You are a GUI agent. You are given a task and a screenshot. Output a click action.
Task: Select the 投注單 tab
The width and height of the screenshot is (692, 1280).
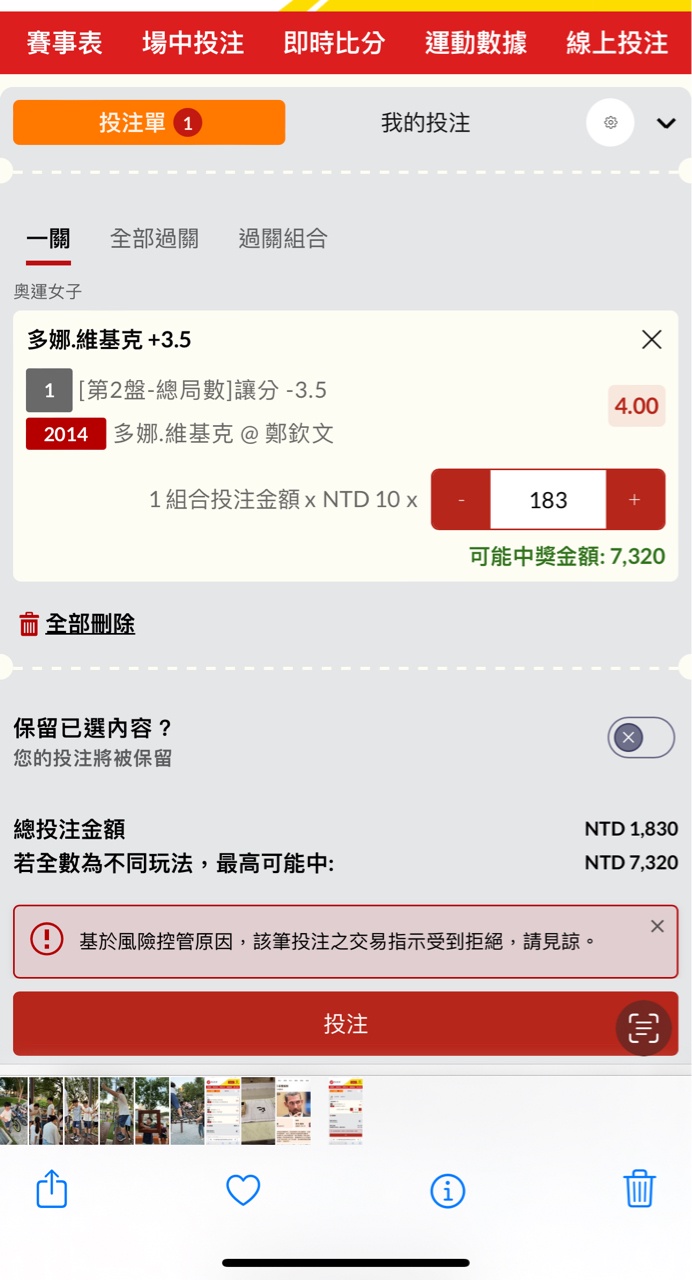(149, 123)
